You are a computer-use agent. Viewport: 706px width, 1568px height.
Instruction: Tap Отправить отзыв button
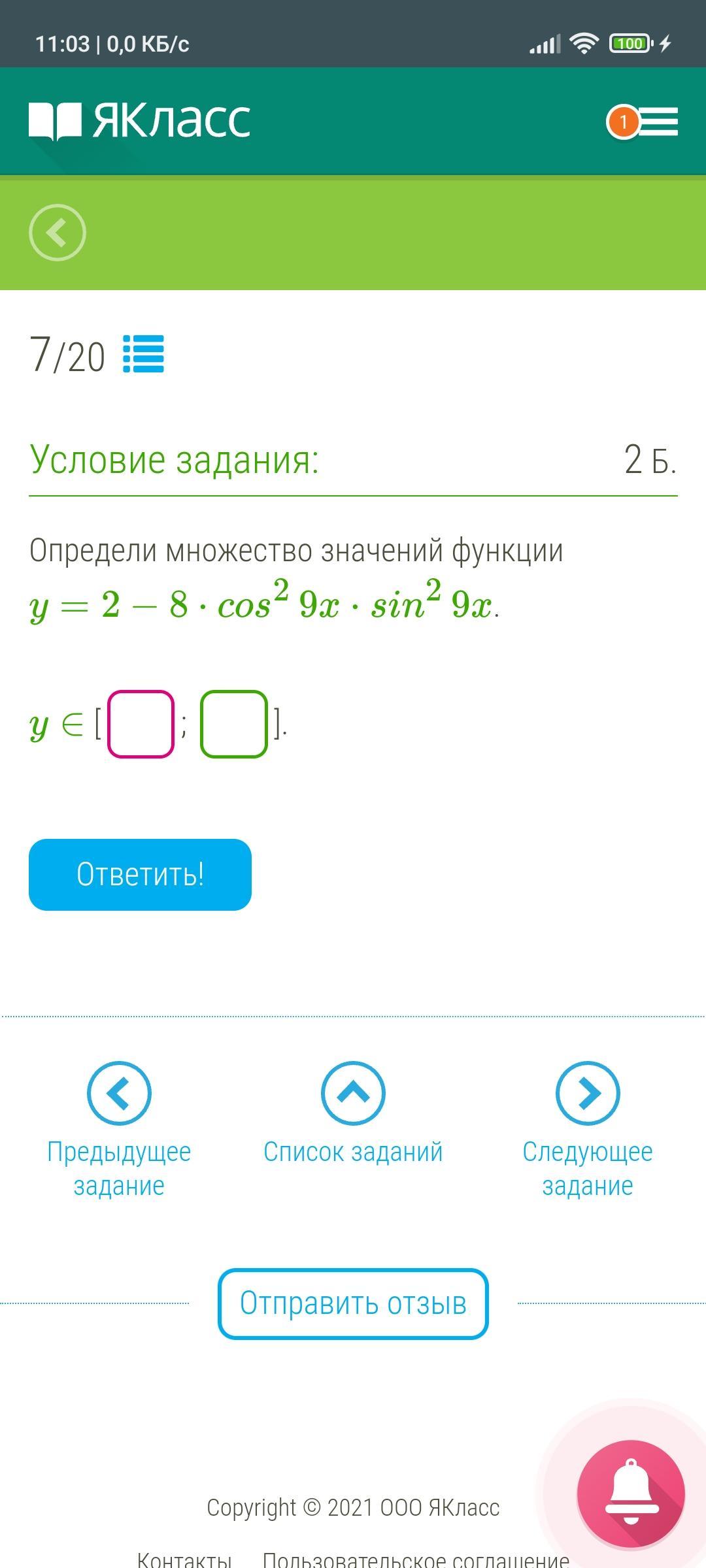point(353,1303)
